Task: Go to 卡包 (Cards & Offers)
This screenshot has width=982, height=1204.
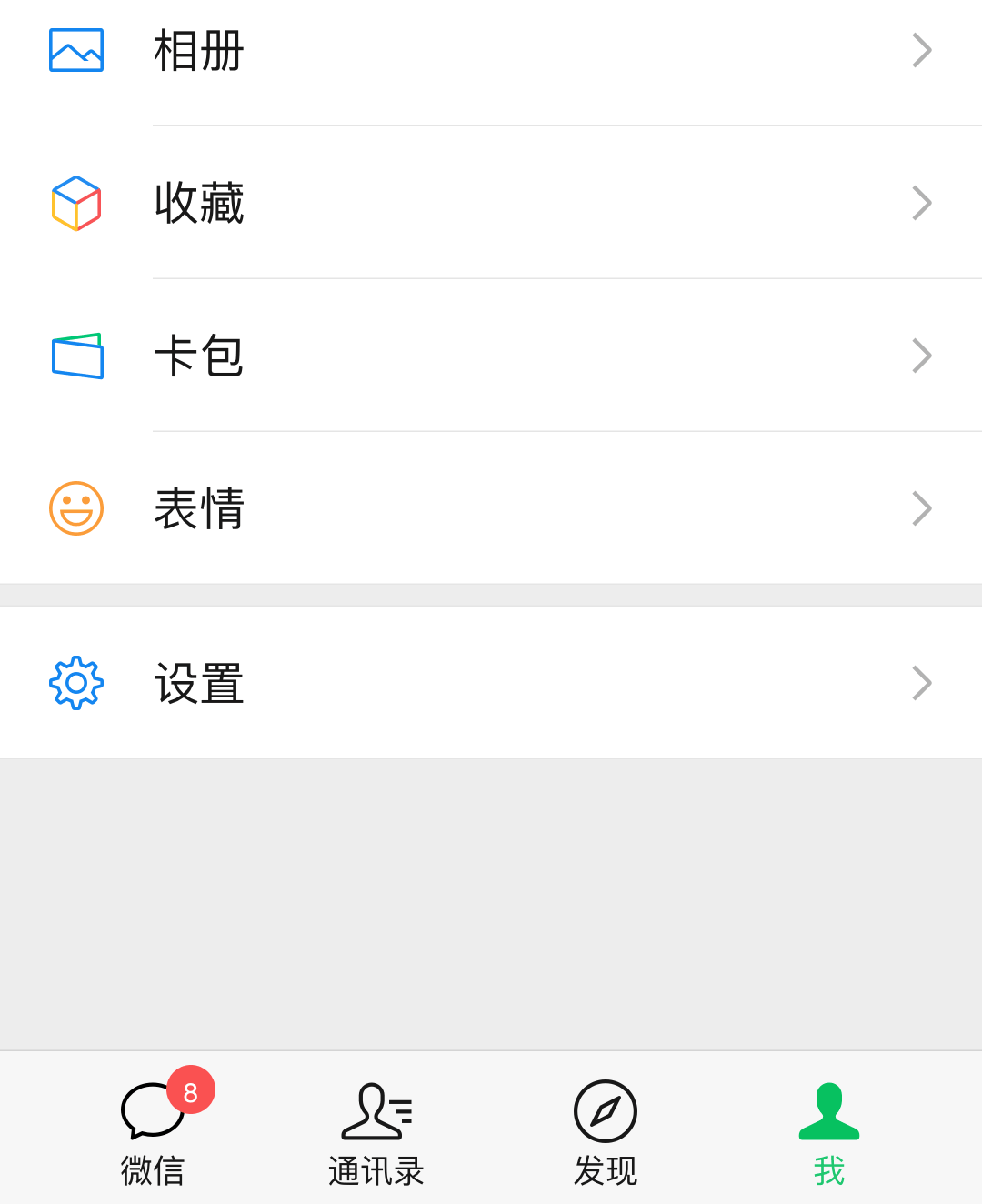Action: (491, 356)
